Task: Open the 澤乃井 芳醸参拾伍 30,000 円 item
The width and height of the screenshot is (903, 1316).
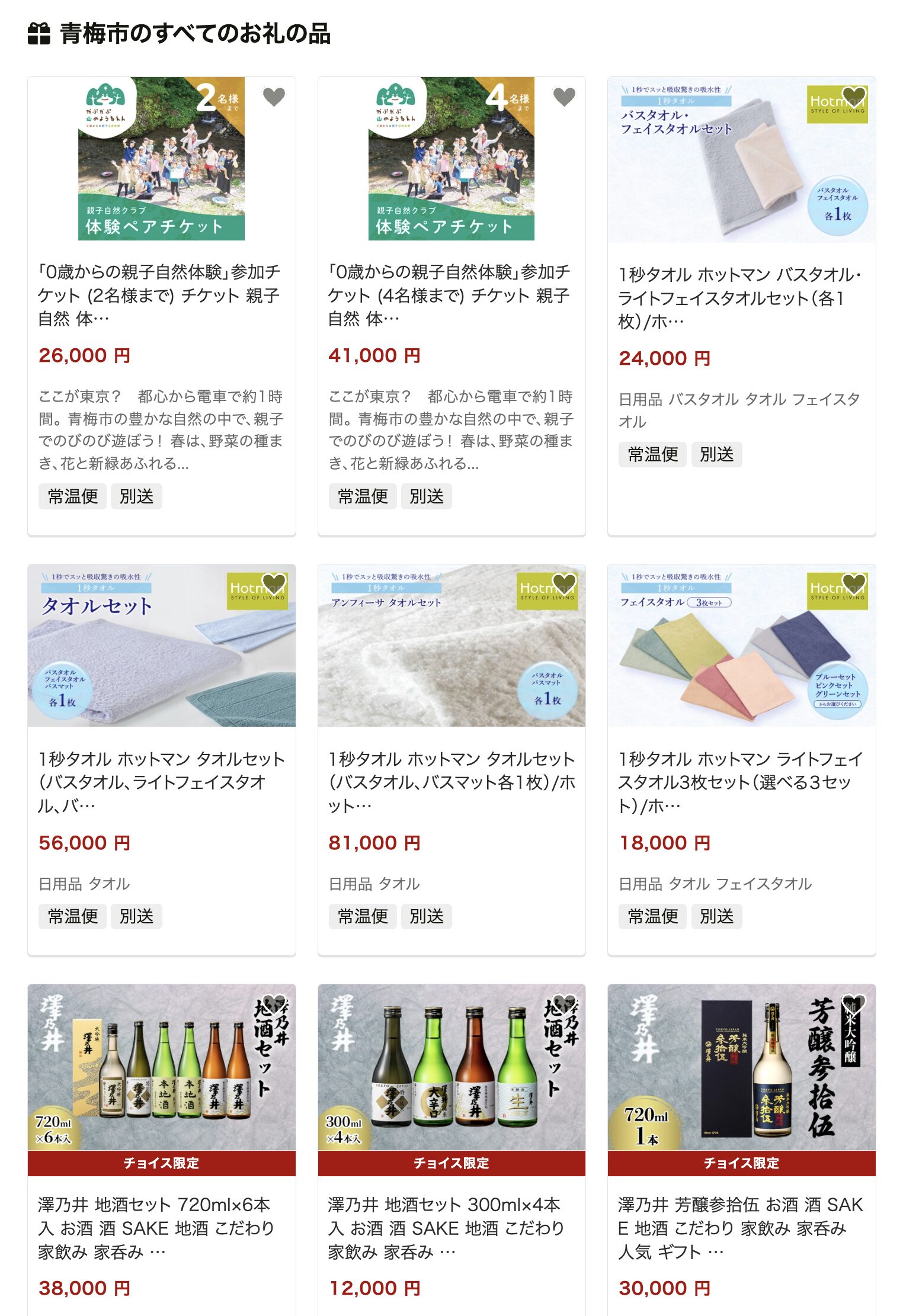Action: point(739,1227)
